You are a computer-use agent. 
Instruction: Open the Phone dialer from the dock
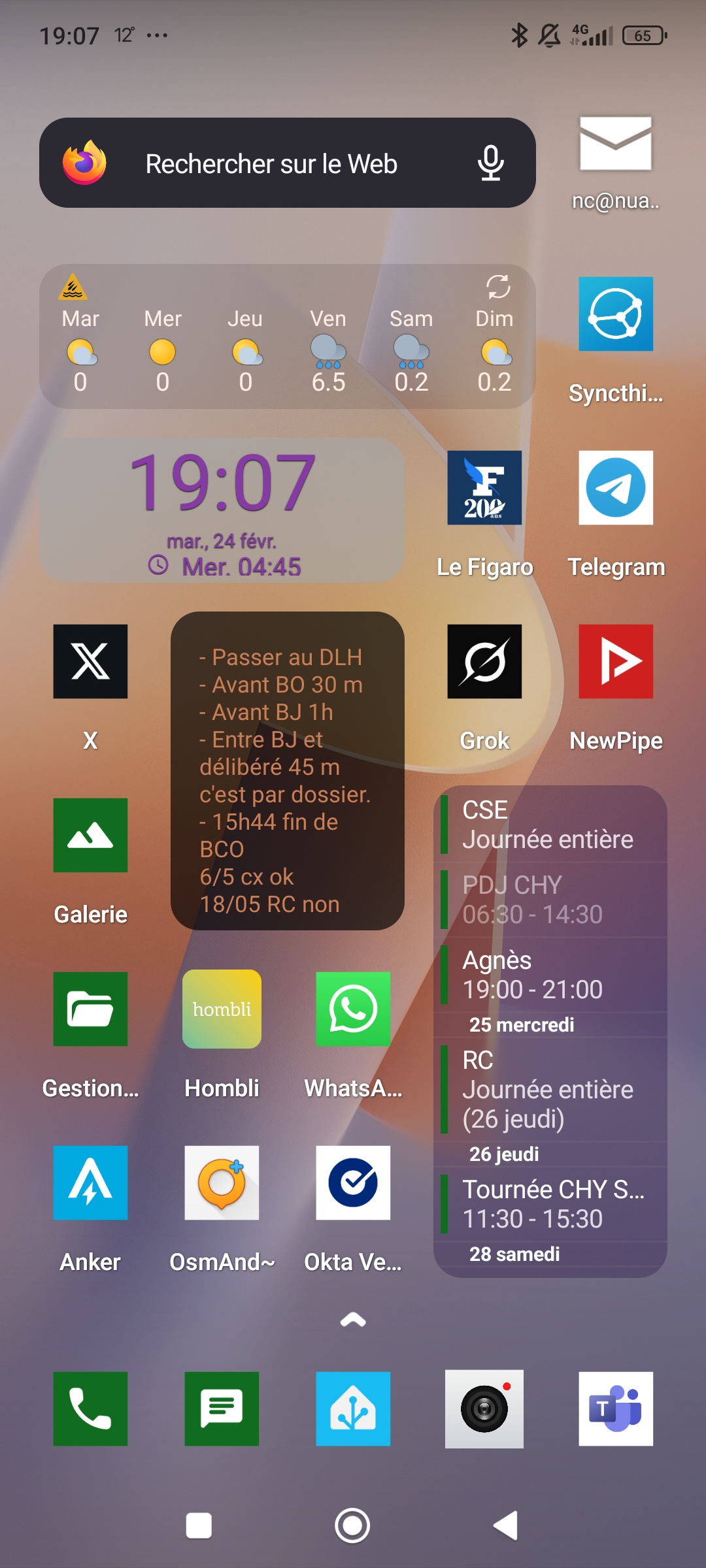(90, 1409)
